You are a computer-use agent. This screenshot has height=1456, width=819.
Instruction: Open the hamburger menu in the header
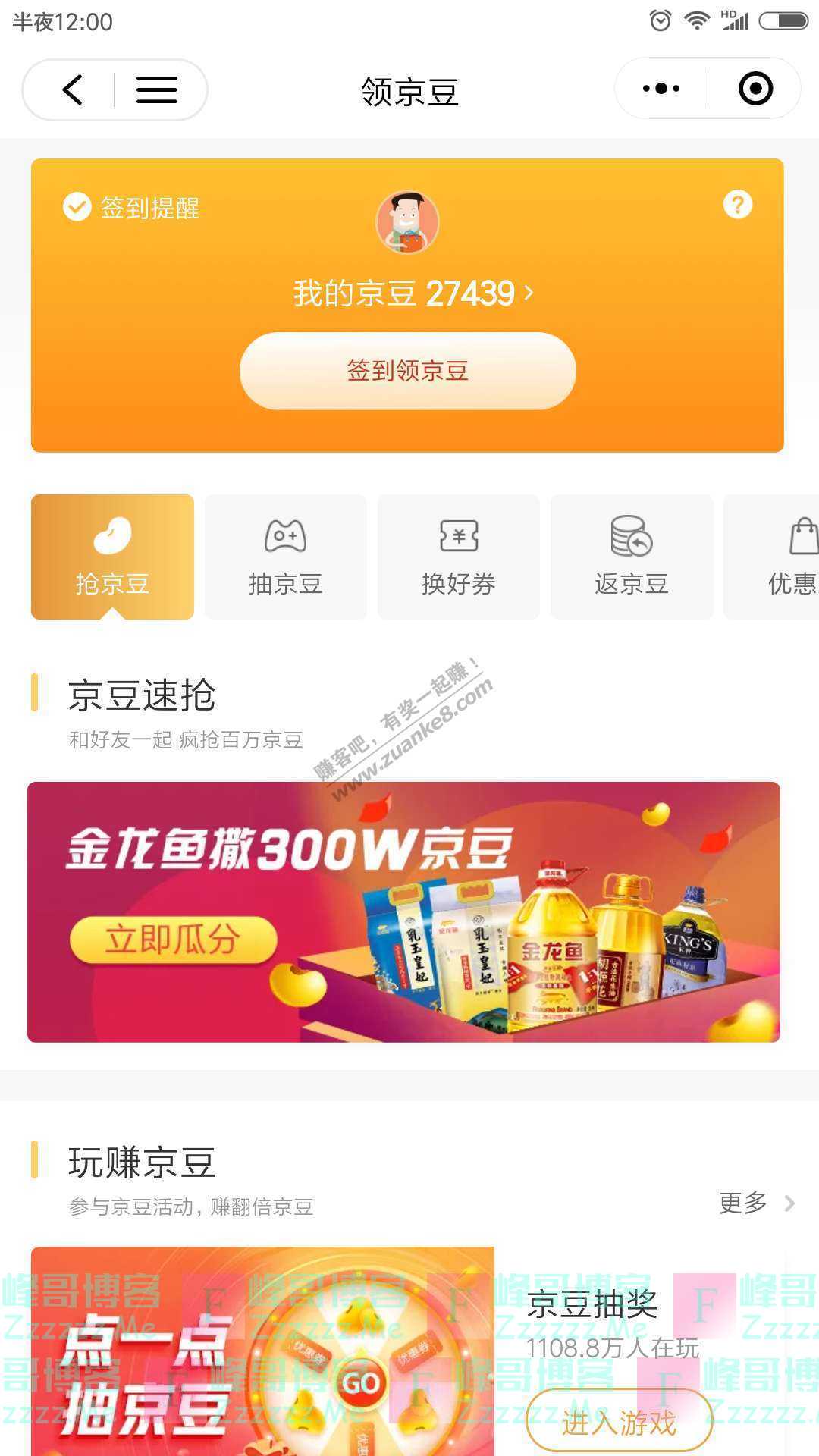(156, 89)
